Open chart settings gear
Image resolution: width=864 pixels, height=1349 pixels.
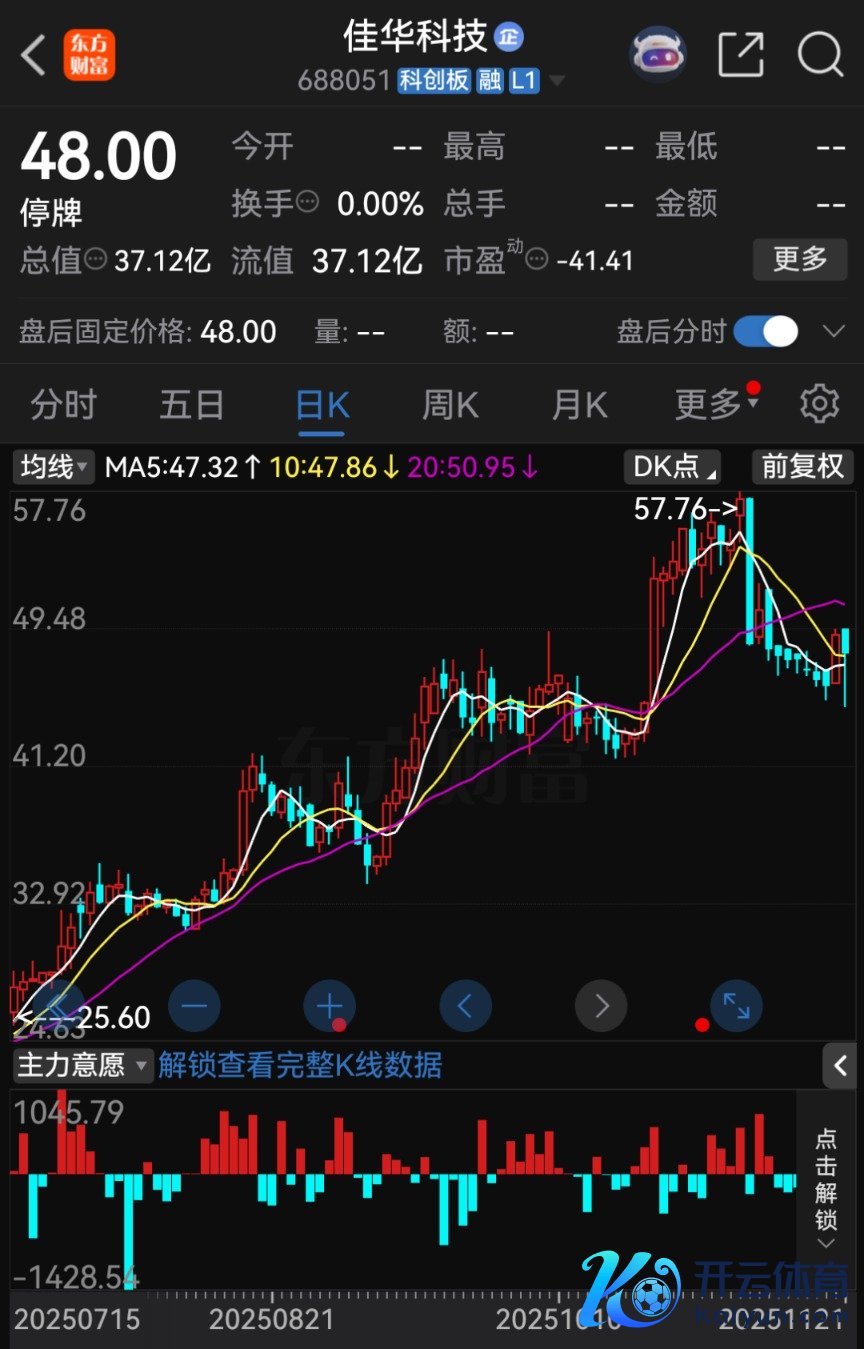pyautogui.click(x=820, y=405)
